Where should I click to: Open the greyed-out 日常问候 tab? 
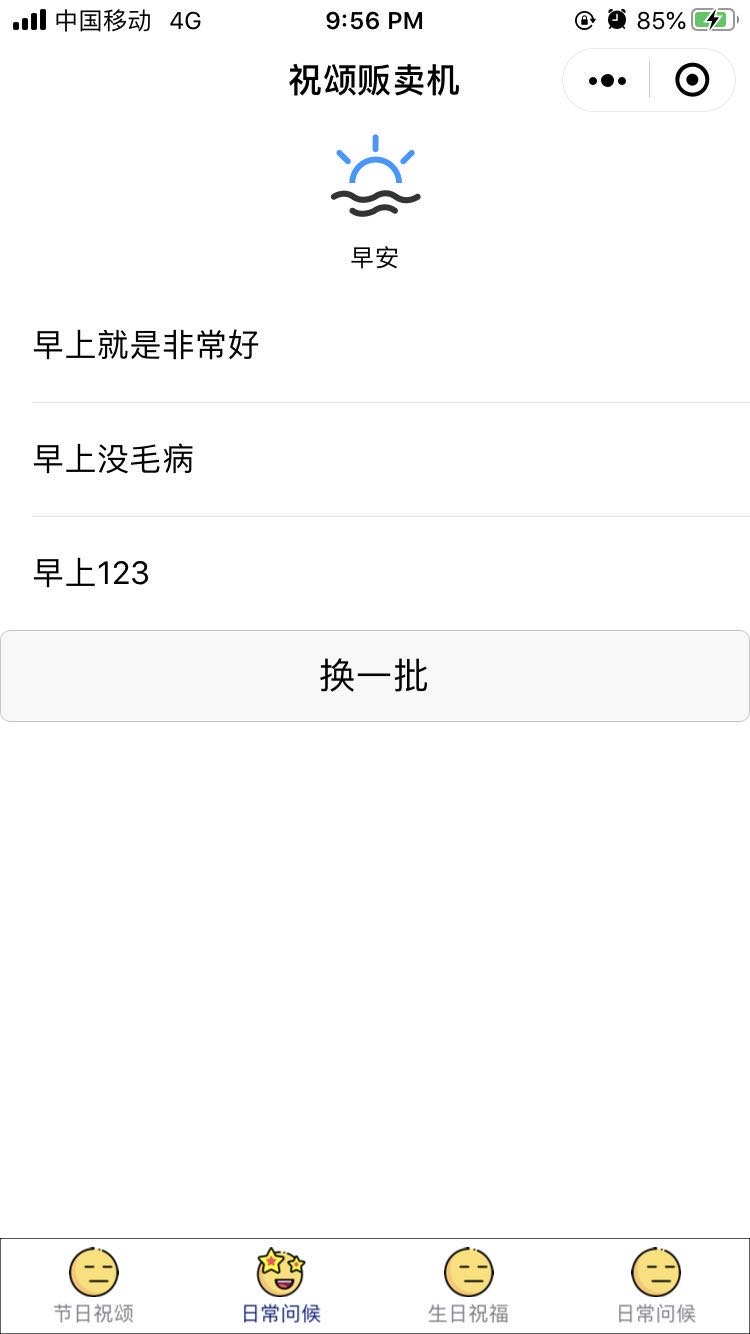coord(656,1286)
